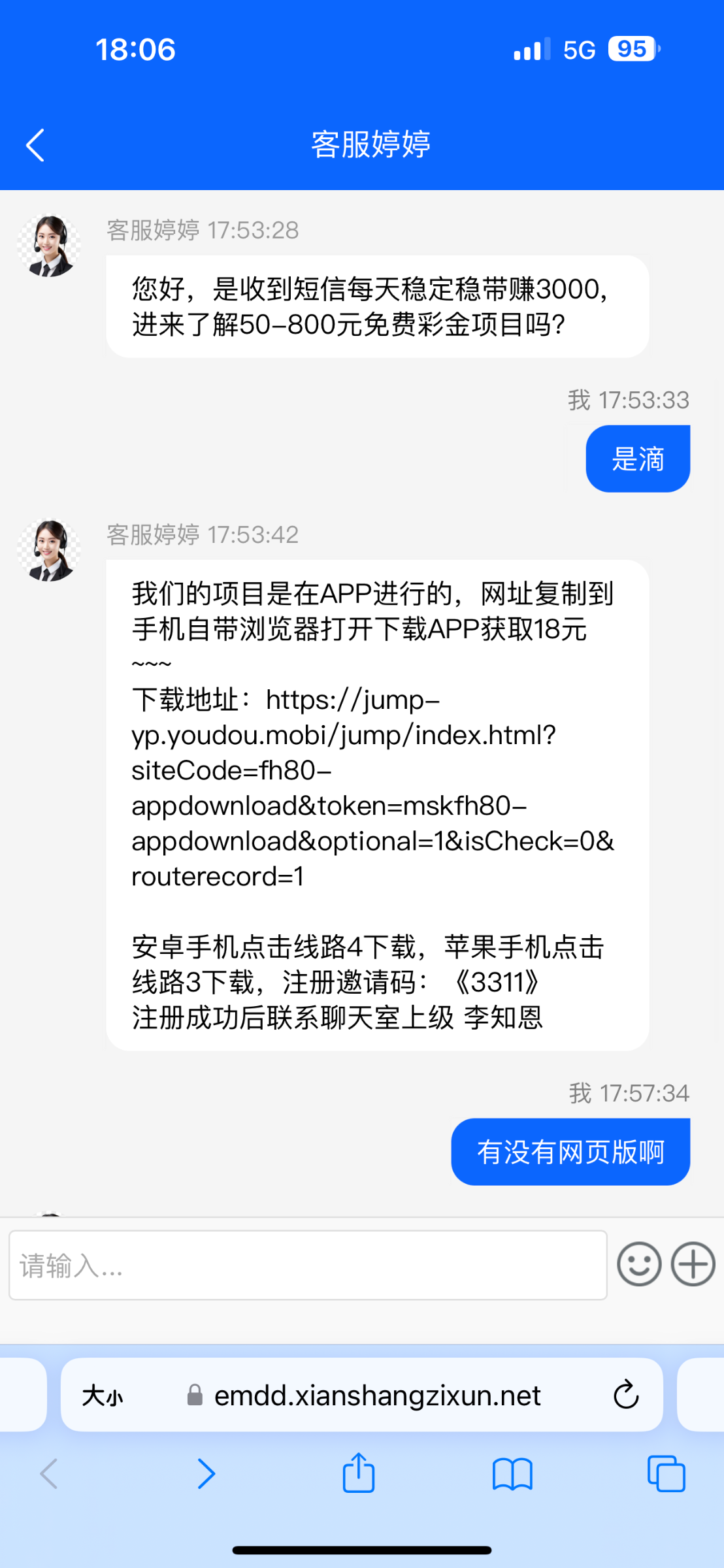Go to the previous page in Safari

[x=50, y=1473]
